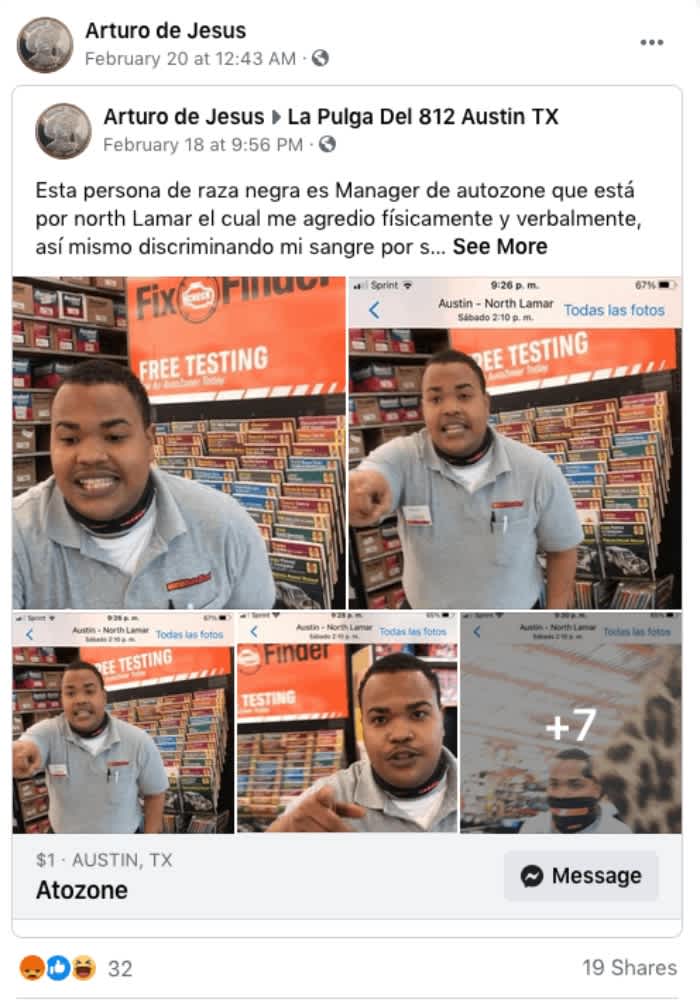
Task: Open the Atozone marketplace listing
Action: (82, 890)
